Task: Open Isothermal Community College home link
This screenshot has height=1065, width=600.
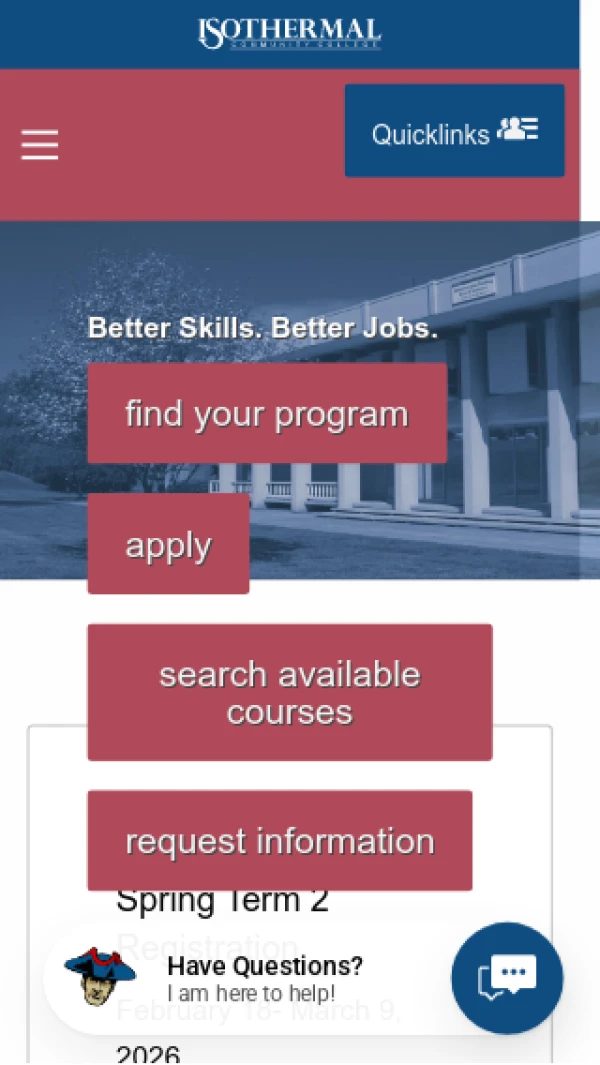Action: 290,33
